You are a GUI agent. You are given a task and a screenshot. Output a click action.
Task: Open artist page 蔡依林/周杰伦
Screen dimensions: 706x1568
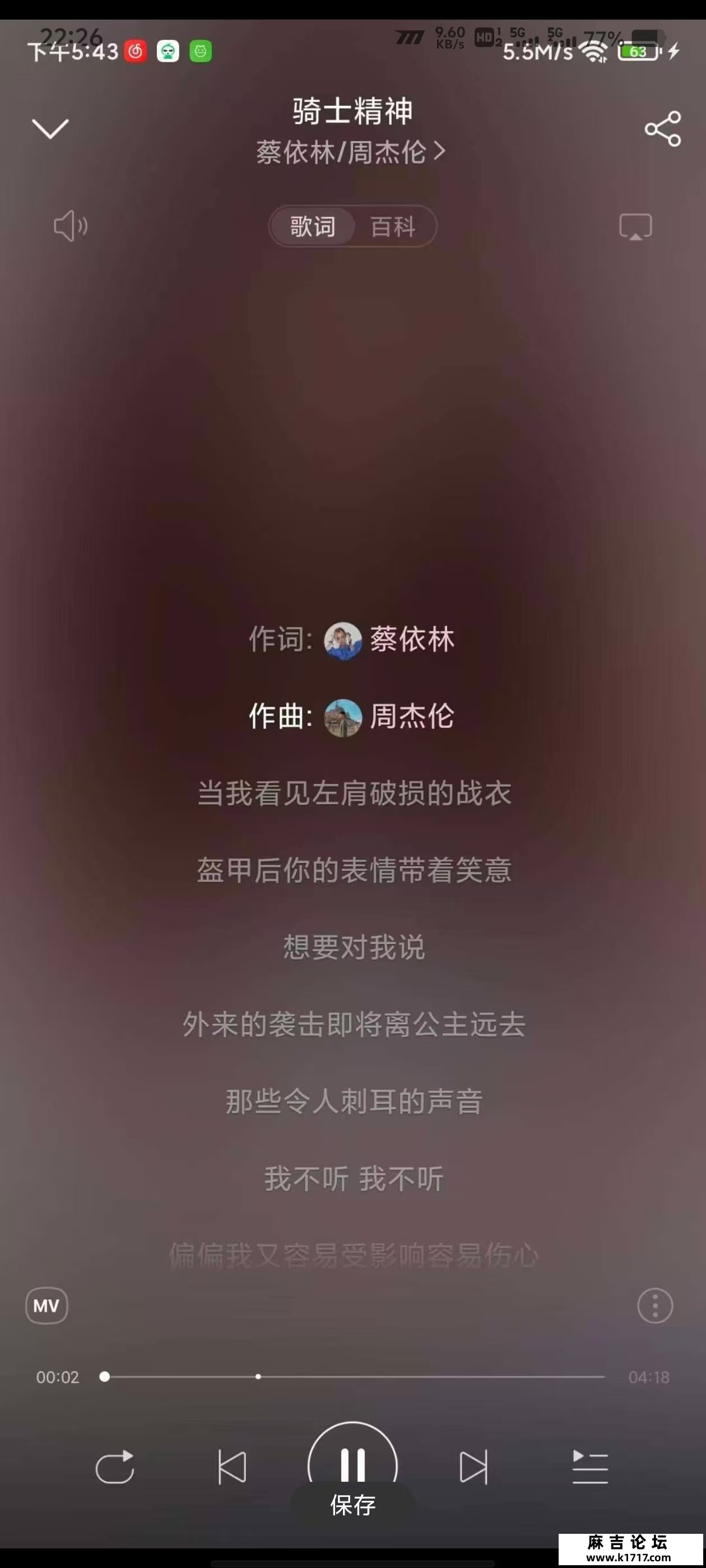pos(350,152)
